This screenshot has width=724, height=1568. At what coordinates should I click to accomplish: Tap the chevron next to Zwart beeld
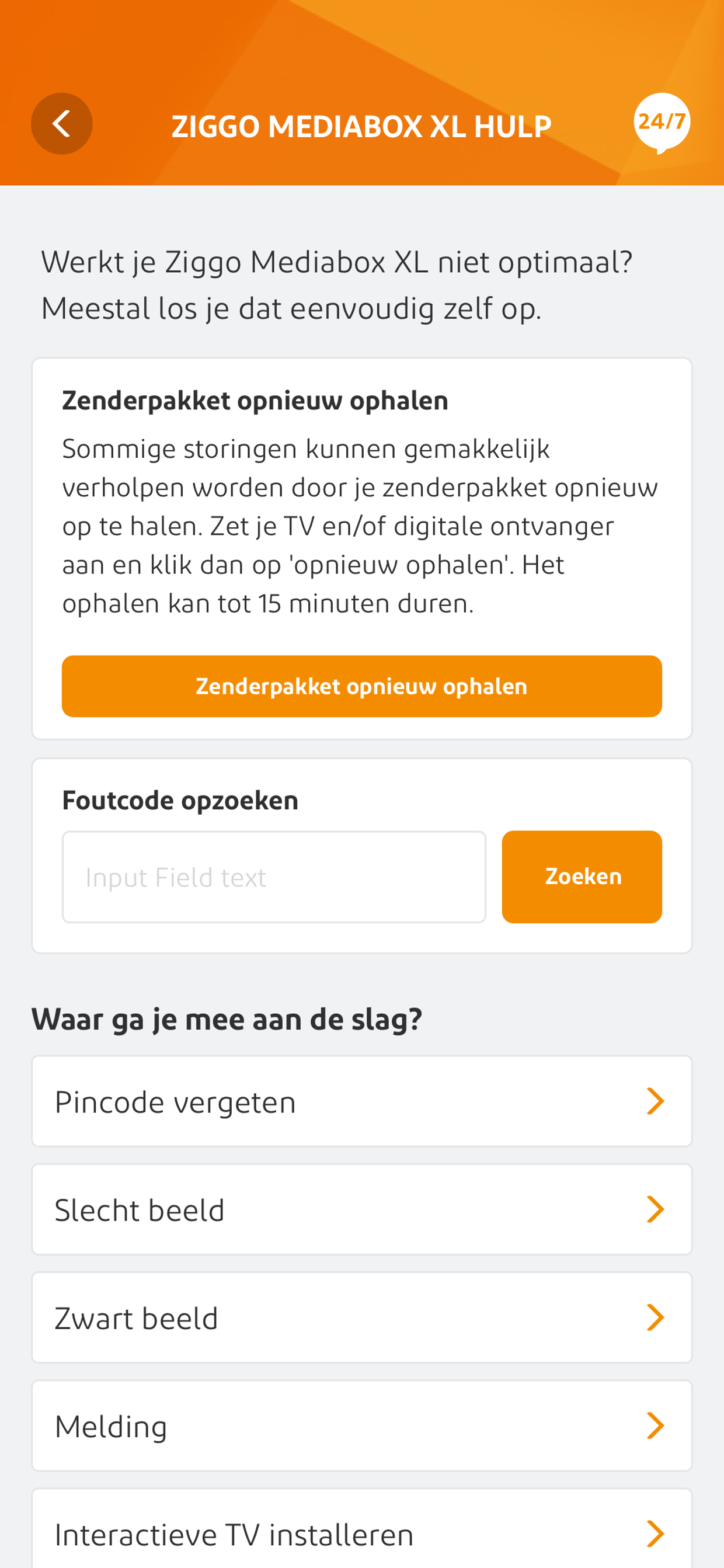point(655,1317)
